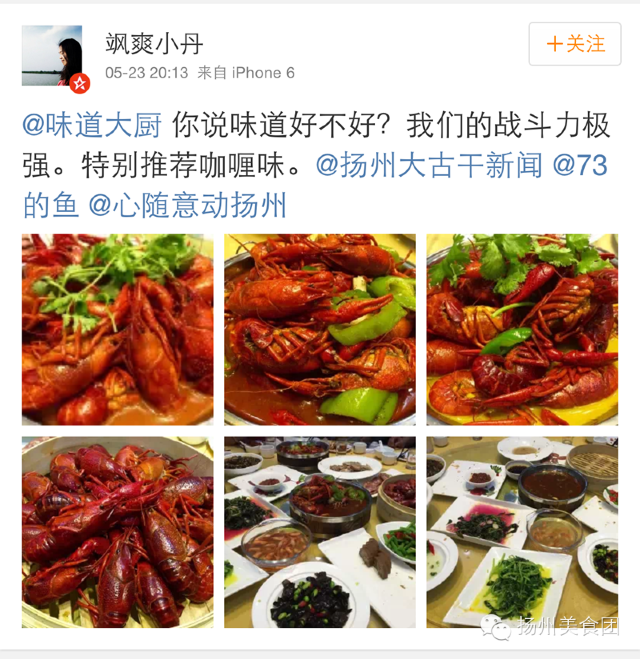Open the steamed crayfish photo in the basket
Screen dimensions: 640x659
tap(118, 532)
